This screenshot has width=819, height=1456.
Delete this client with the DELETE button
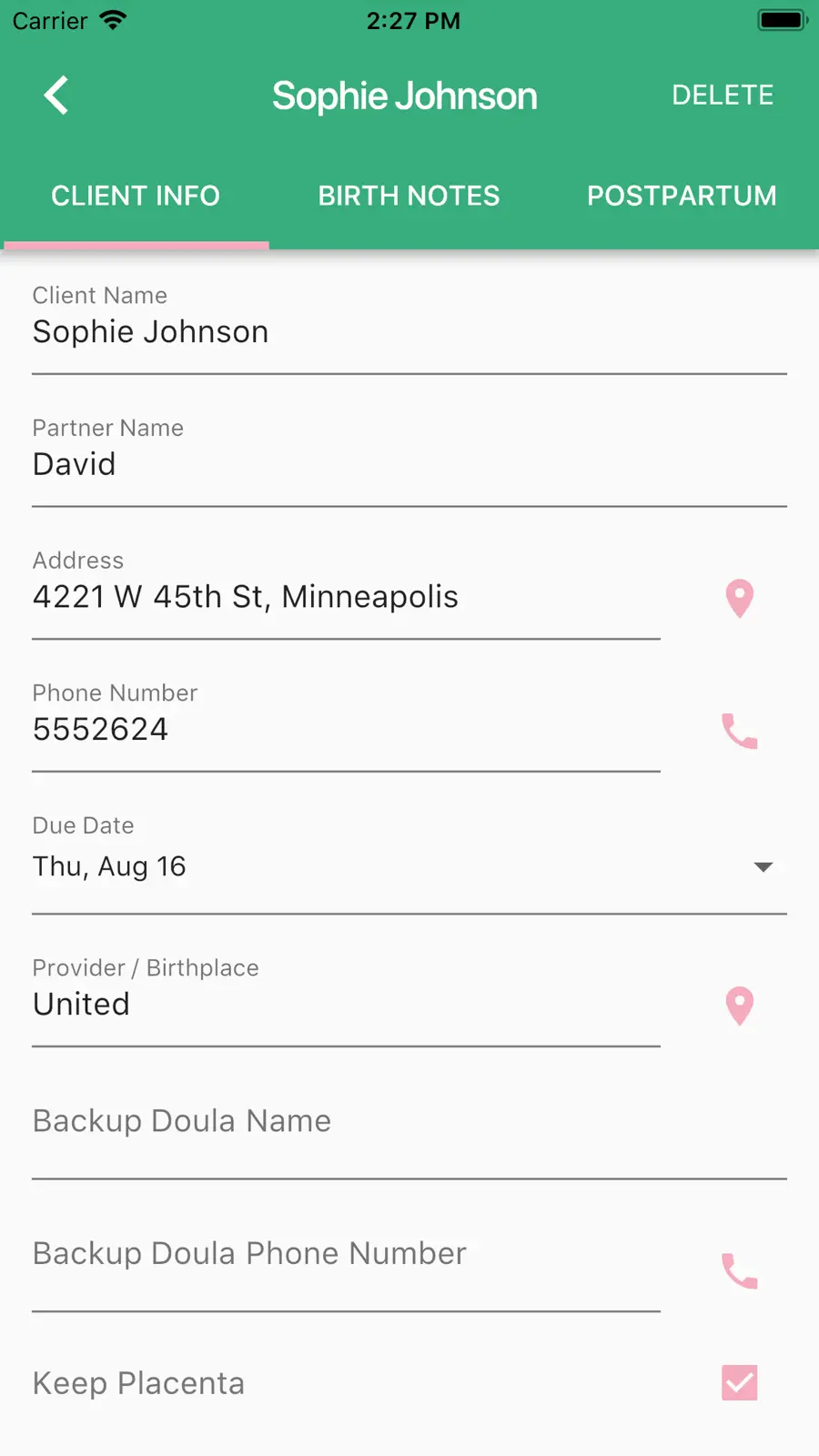(x=723, y=96)
